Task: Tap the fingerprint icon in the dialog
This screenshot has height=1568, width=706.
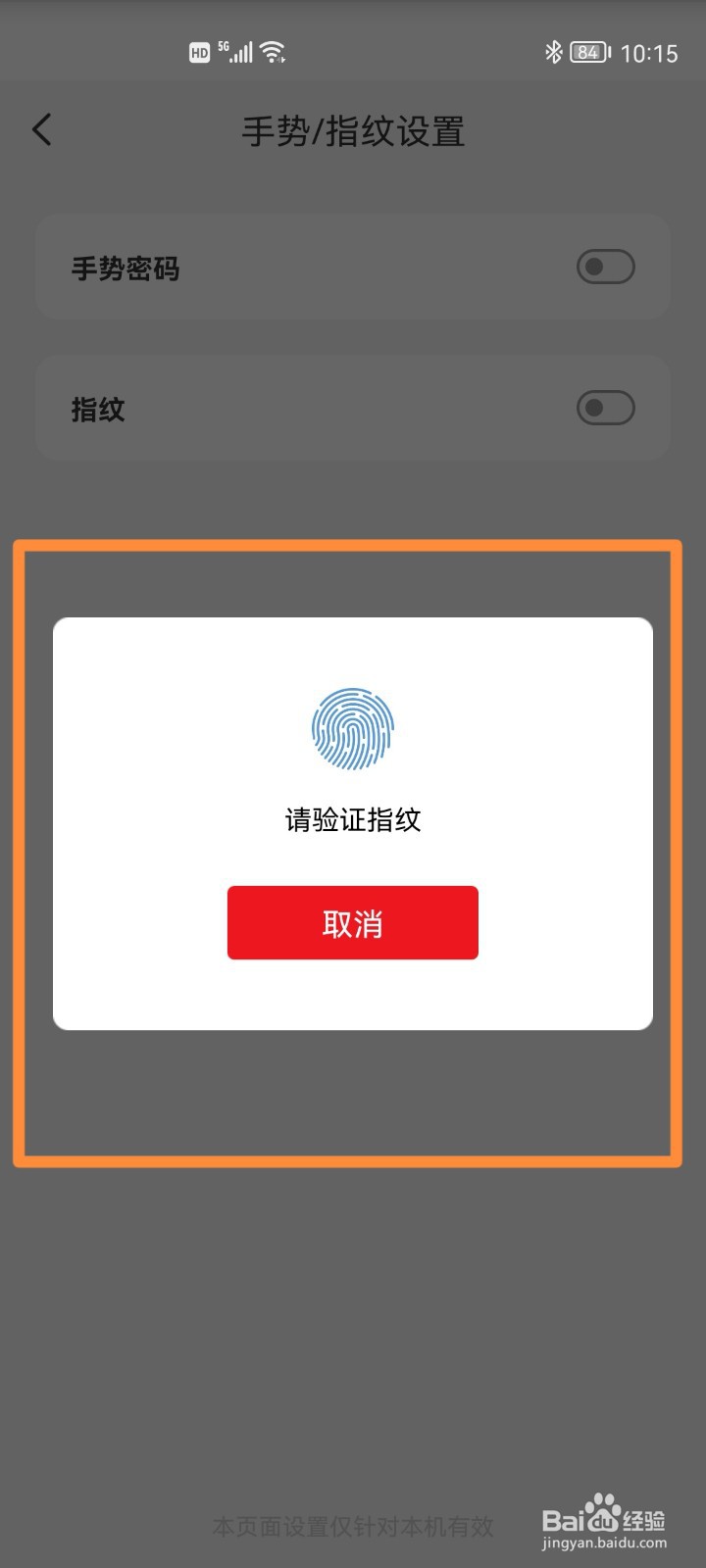Action: pyautogui.click(x=351, y=728)
